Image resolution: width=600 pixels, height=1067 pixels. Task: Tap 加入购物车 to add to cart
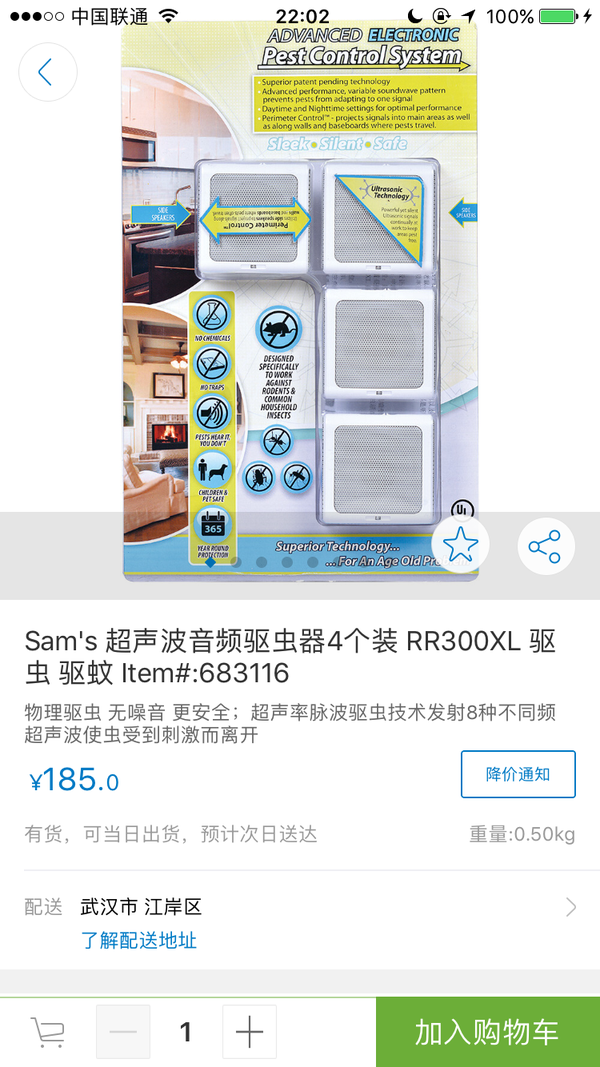(487, 1031)
